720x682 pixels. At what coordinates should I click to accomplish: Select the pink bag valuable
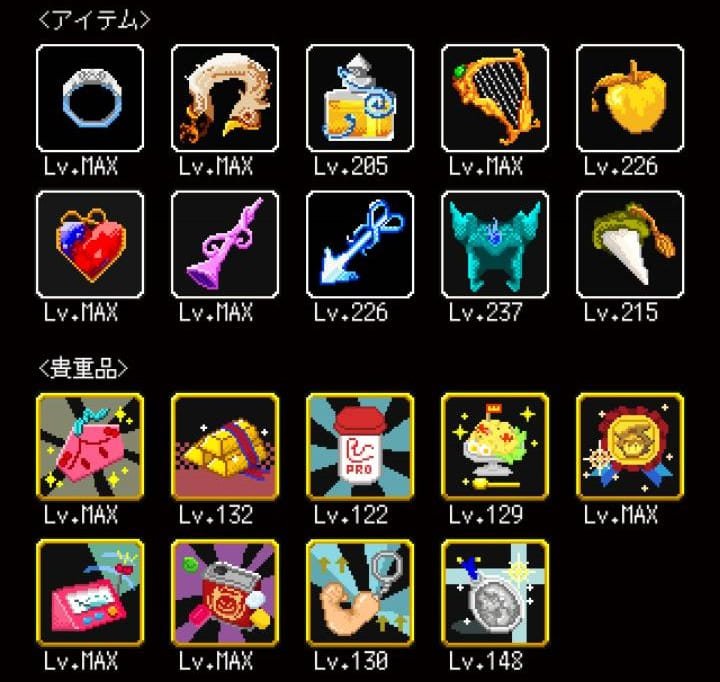[x=90, y=446]
